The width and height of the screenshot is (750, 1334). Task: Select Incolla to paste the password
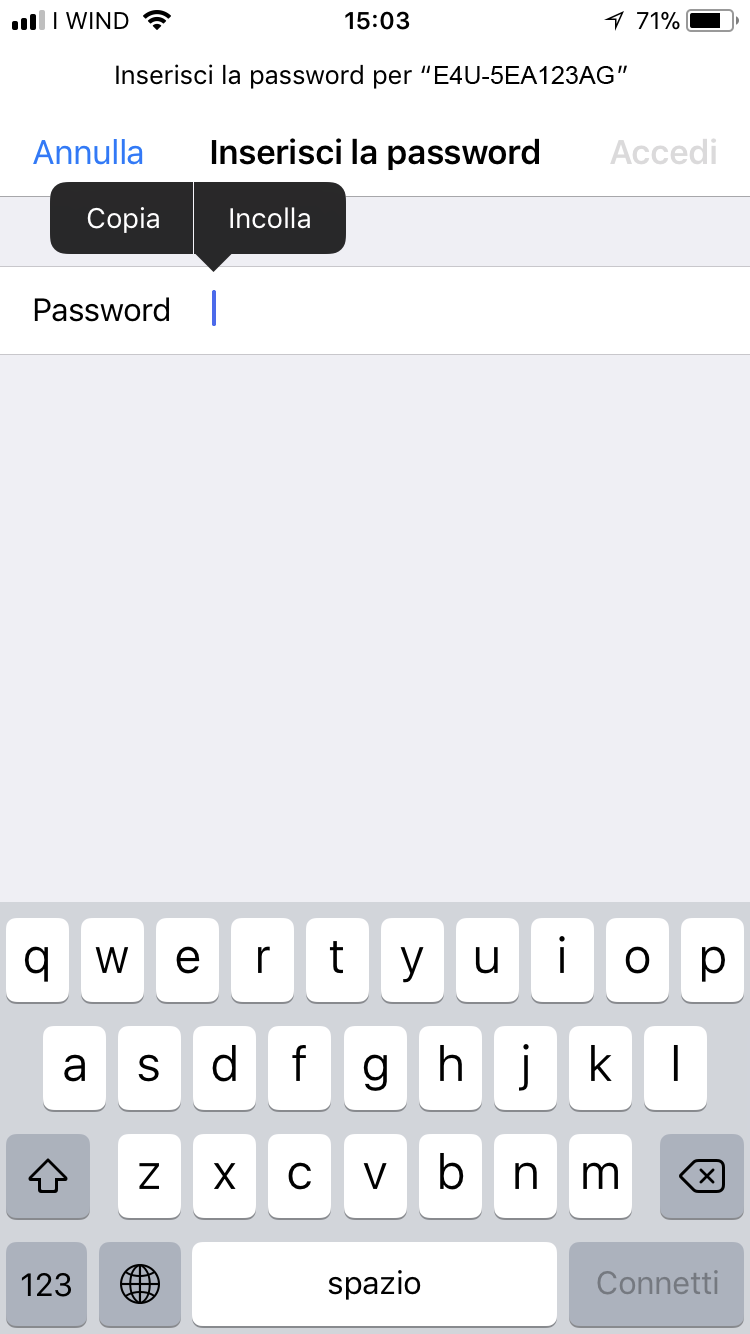(x=270, y=218)
